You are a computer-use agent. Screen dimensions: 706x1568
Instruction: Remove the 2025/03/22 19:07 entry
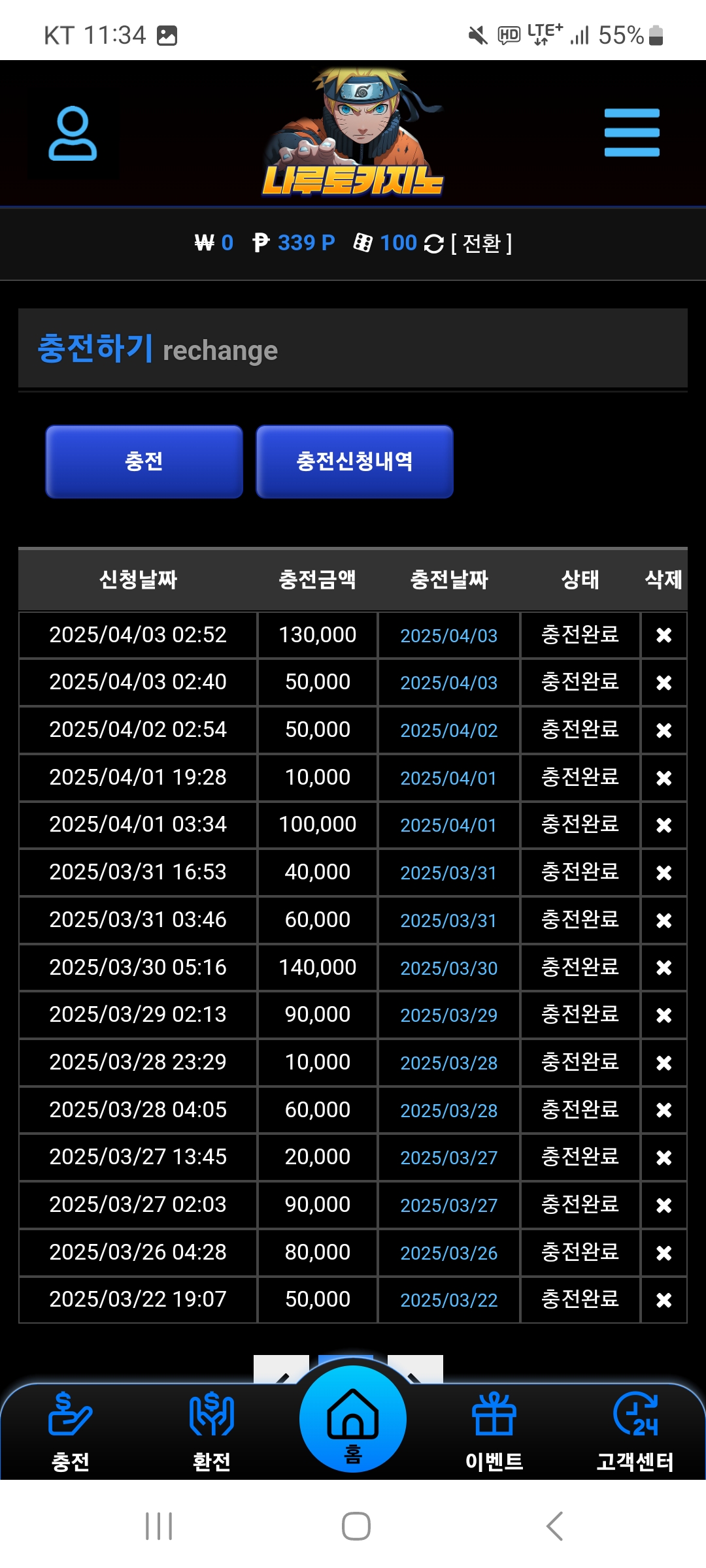[664, 1300]
